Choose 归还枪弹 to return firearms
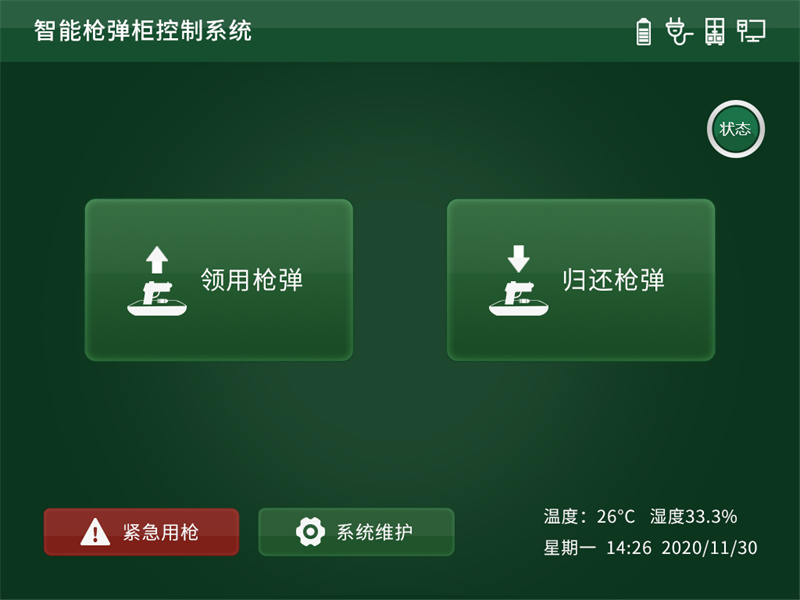 (580, 280)
